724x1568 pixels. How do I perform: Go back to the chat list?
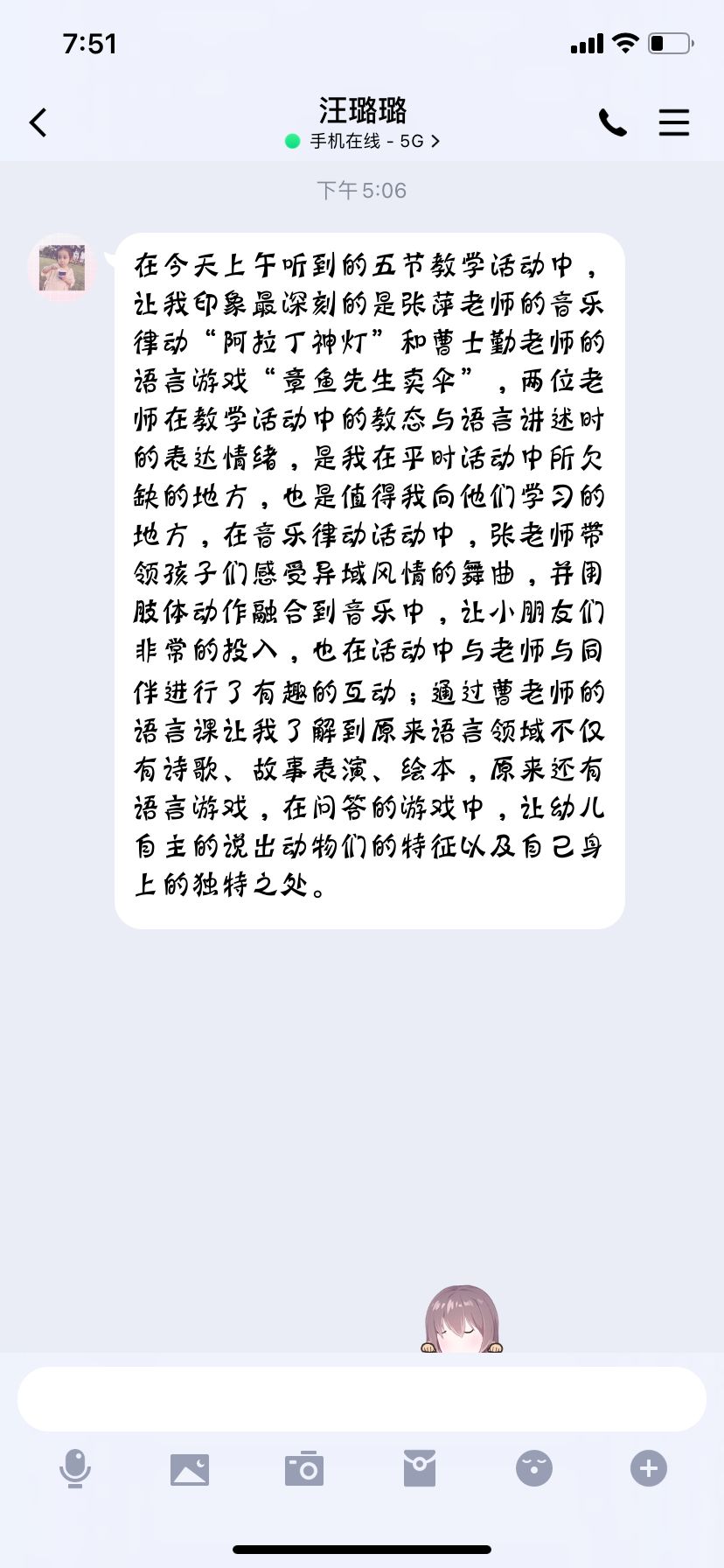coord(38,122)
